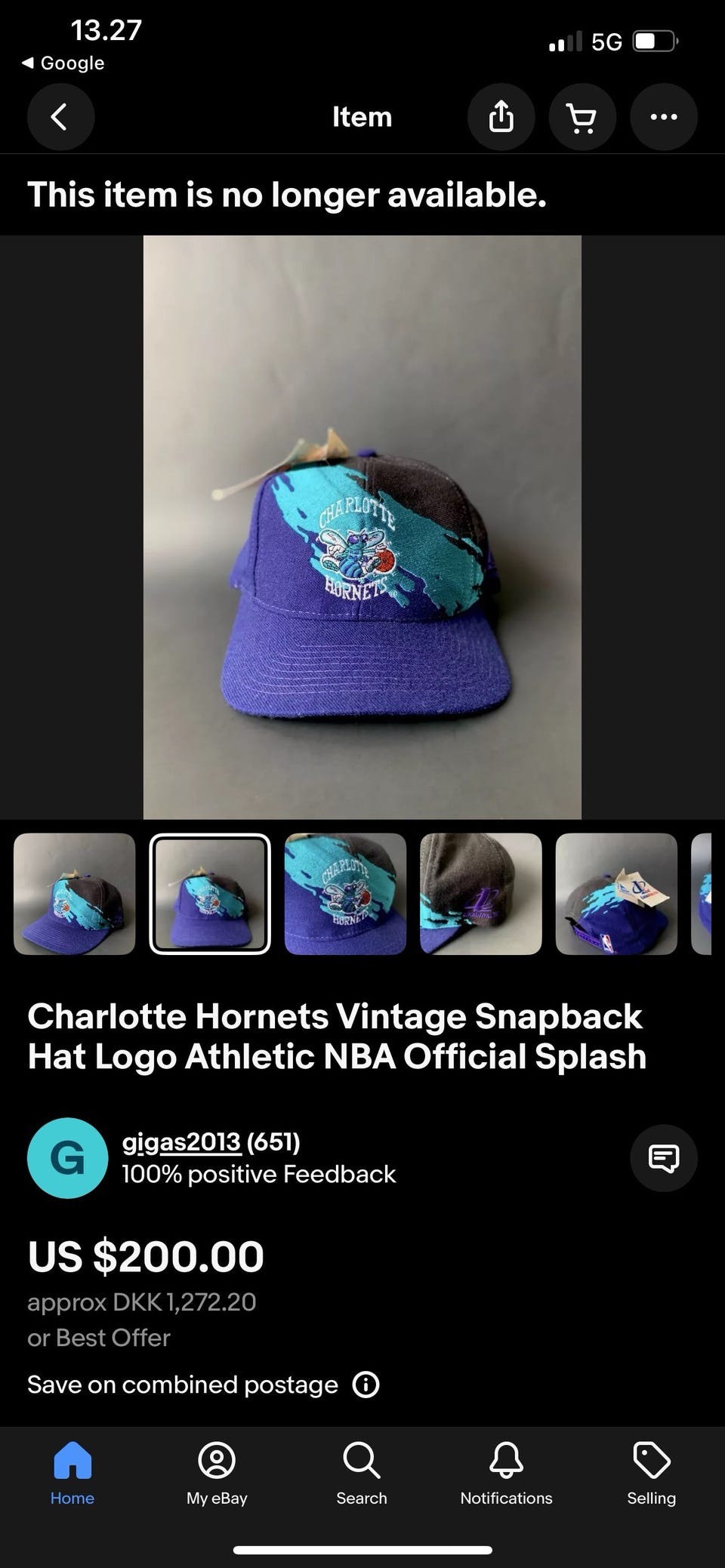Switch to the Notifications tab

click(506, 1474)
